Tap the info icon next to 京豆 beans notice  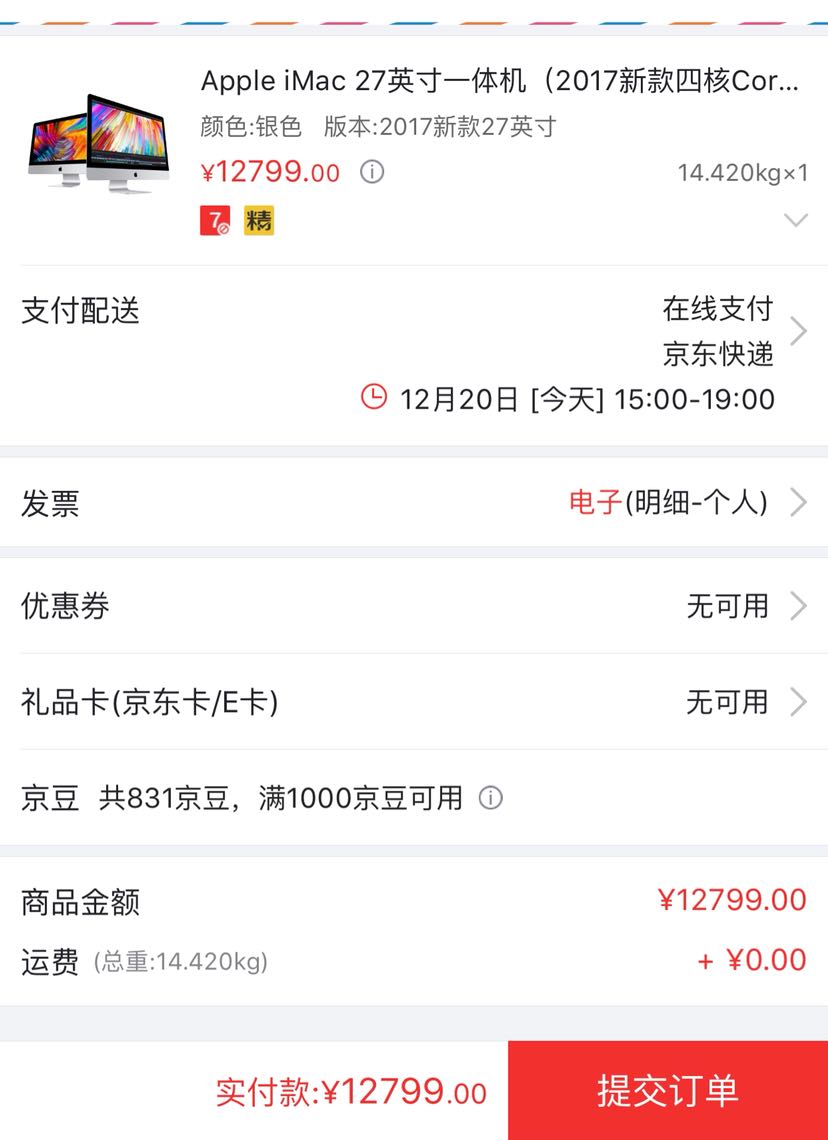[x=491, y=797]
